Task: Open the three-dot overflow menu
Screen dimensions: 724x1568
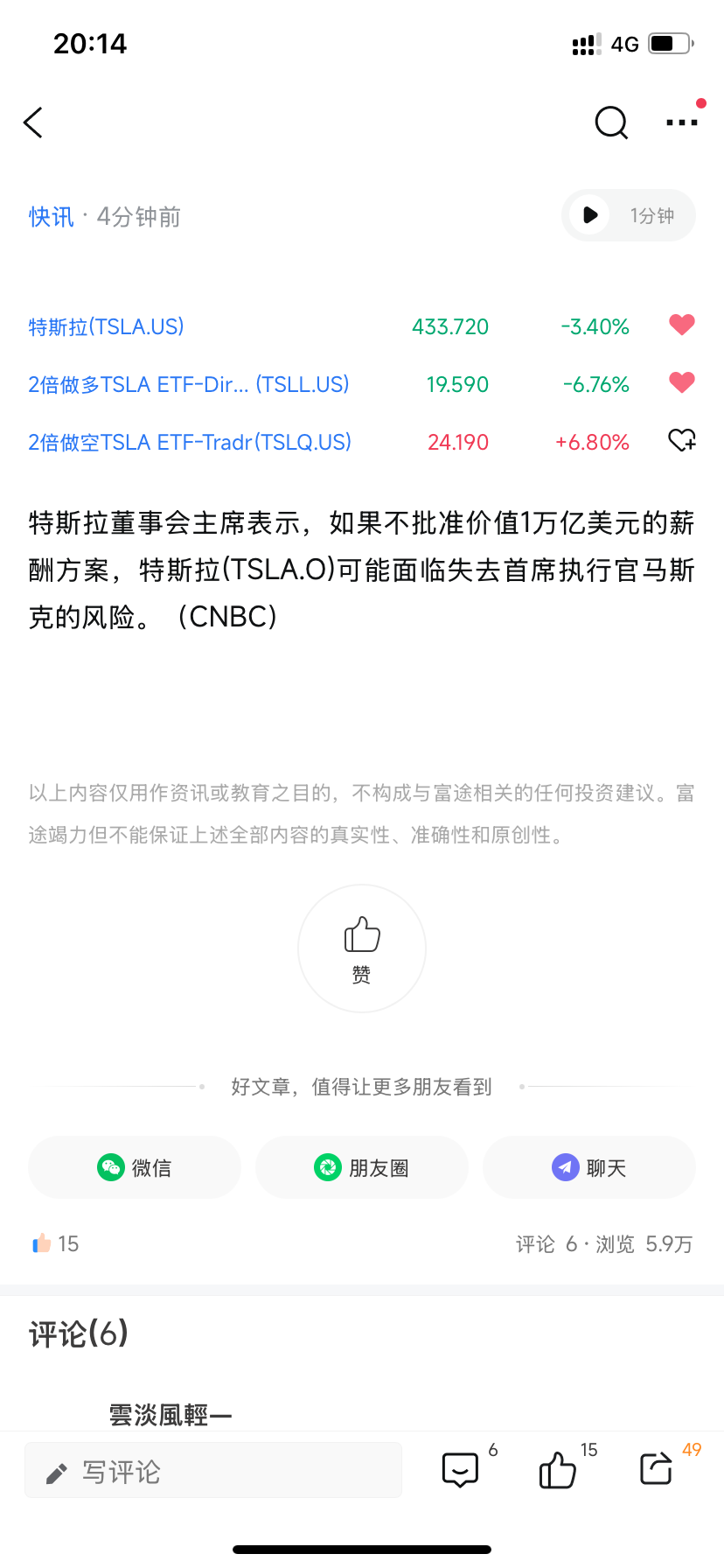Action: pyautogui.click(x=682, y=122)
